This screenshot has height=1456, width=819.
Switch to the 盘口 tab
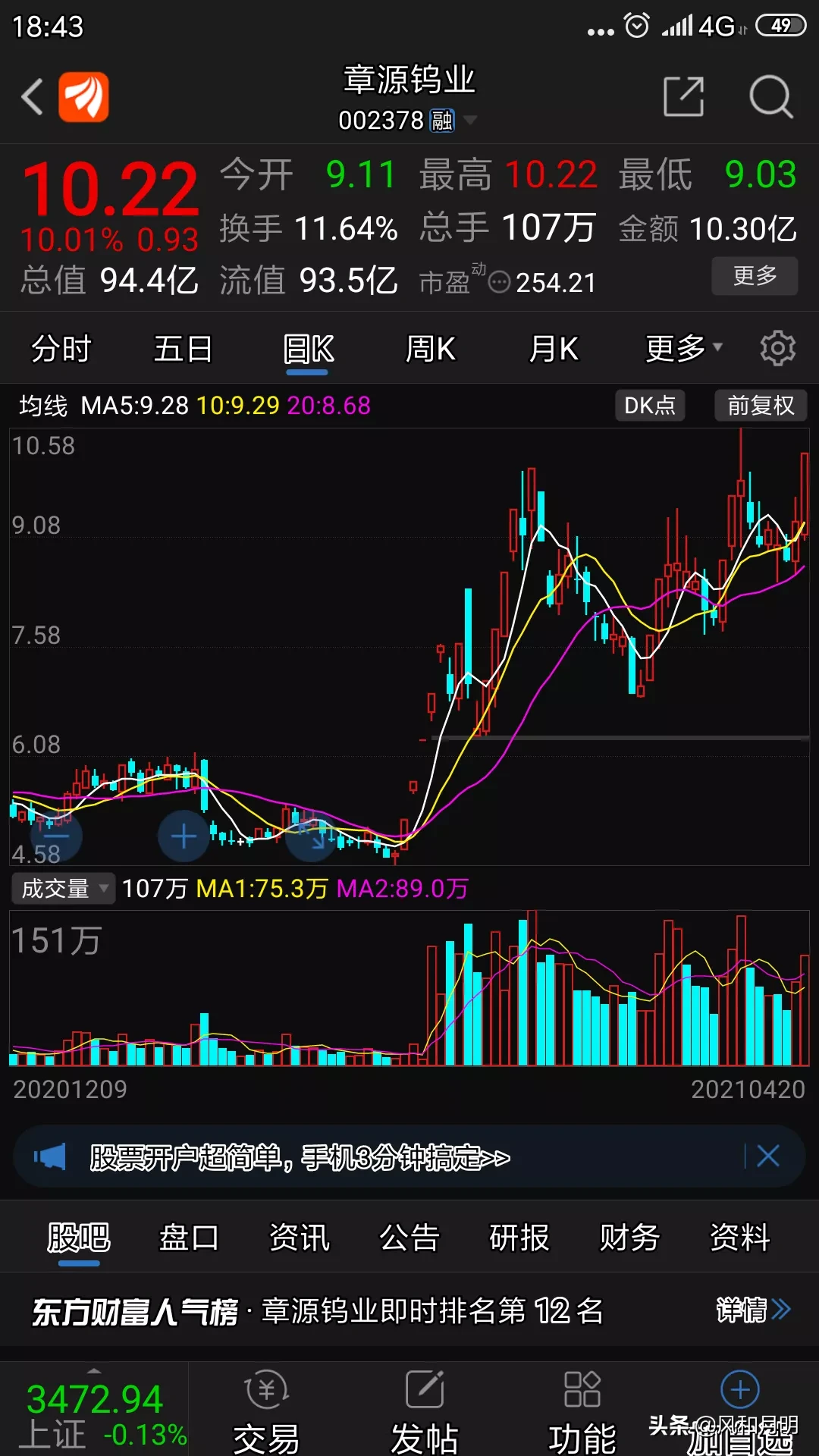pos(189,1238)
